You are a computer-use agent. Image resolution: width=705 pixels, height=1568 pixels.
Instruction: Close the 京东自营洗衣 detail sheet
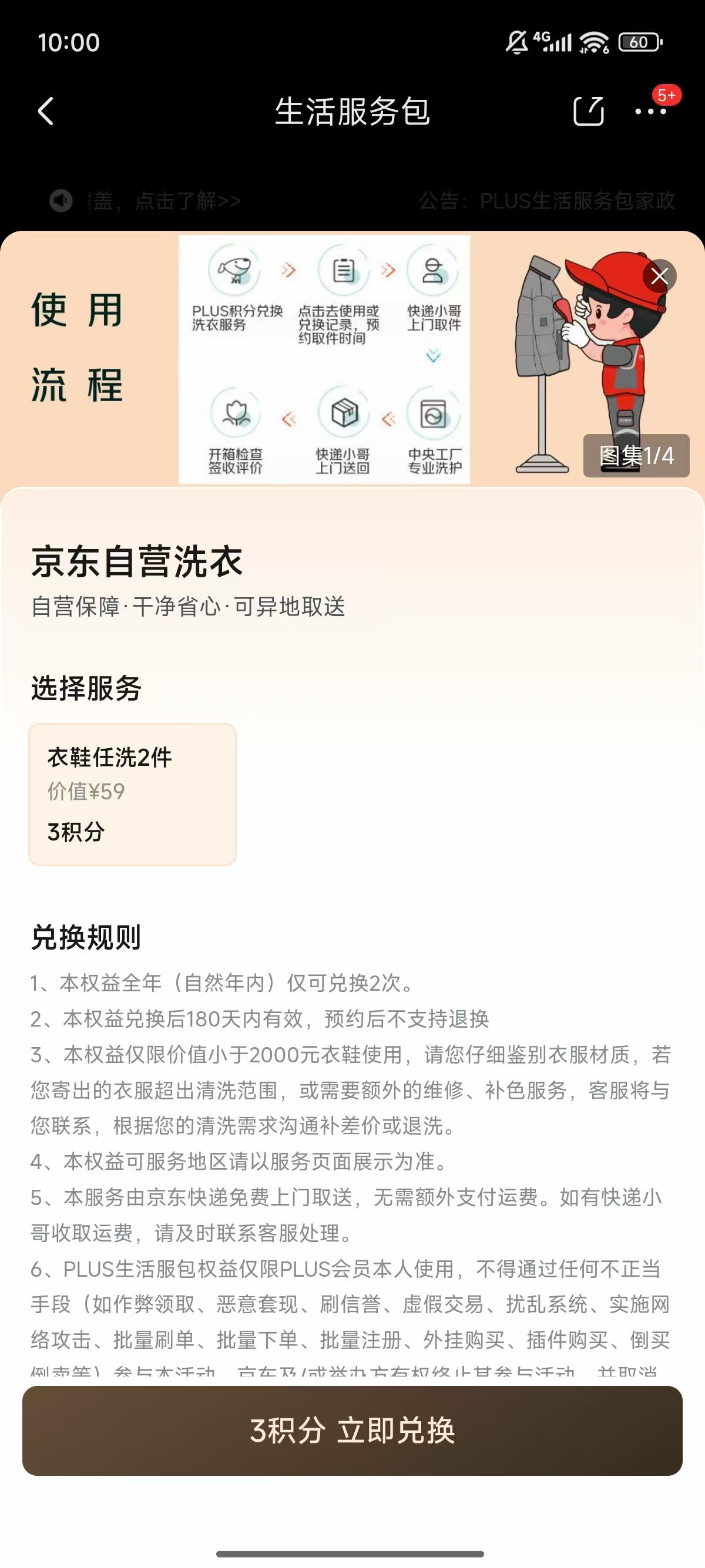659,277
